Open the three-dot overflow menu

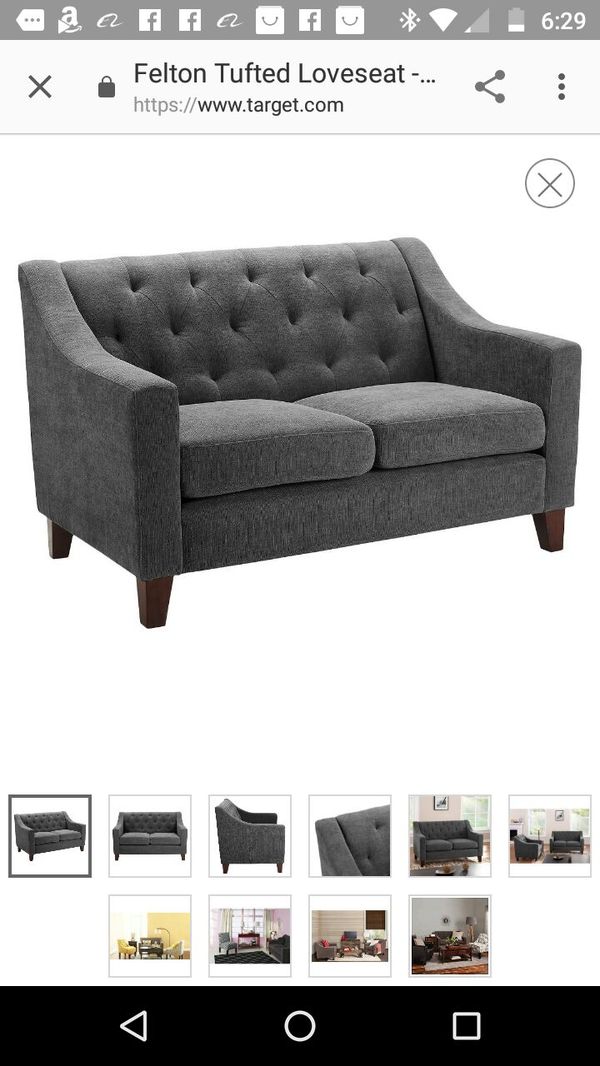[561, 87]
